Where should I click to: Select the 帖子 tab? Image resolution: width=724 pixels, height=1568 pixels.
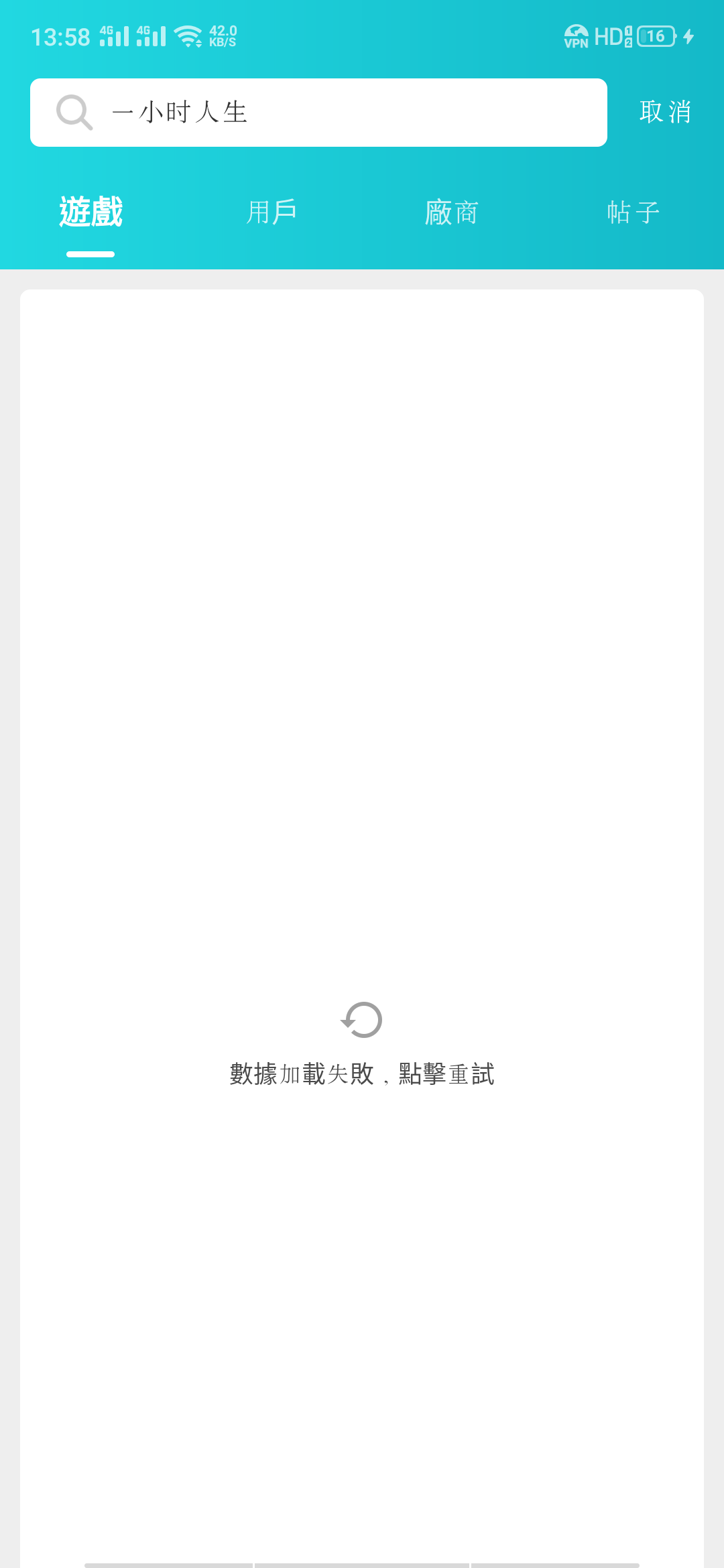631,211
